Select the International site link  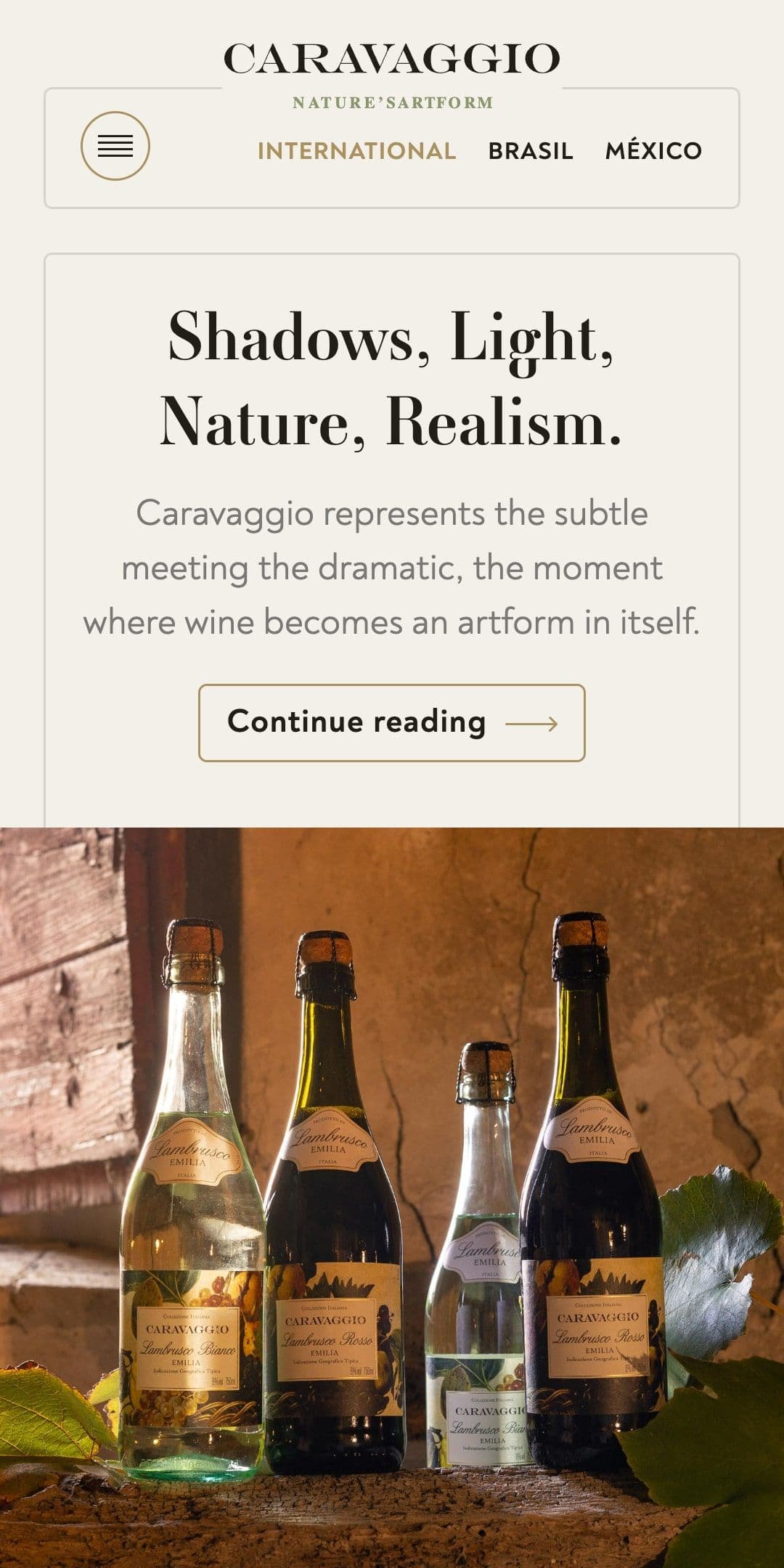click(356, 151)
